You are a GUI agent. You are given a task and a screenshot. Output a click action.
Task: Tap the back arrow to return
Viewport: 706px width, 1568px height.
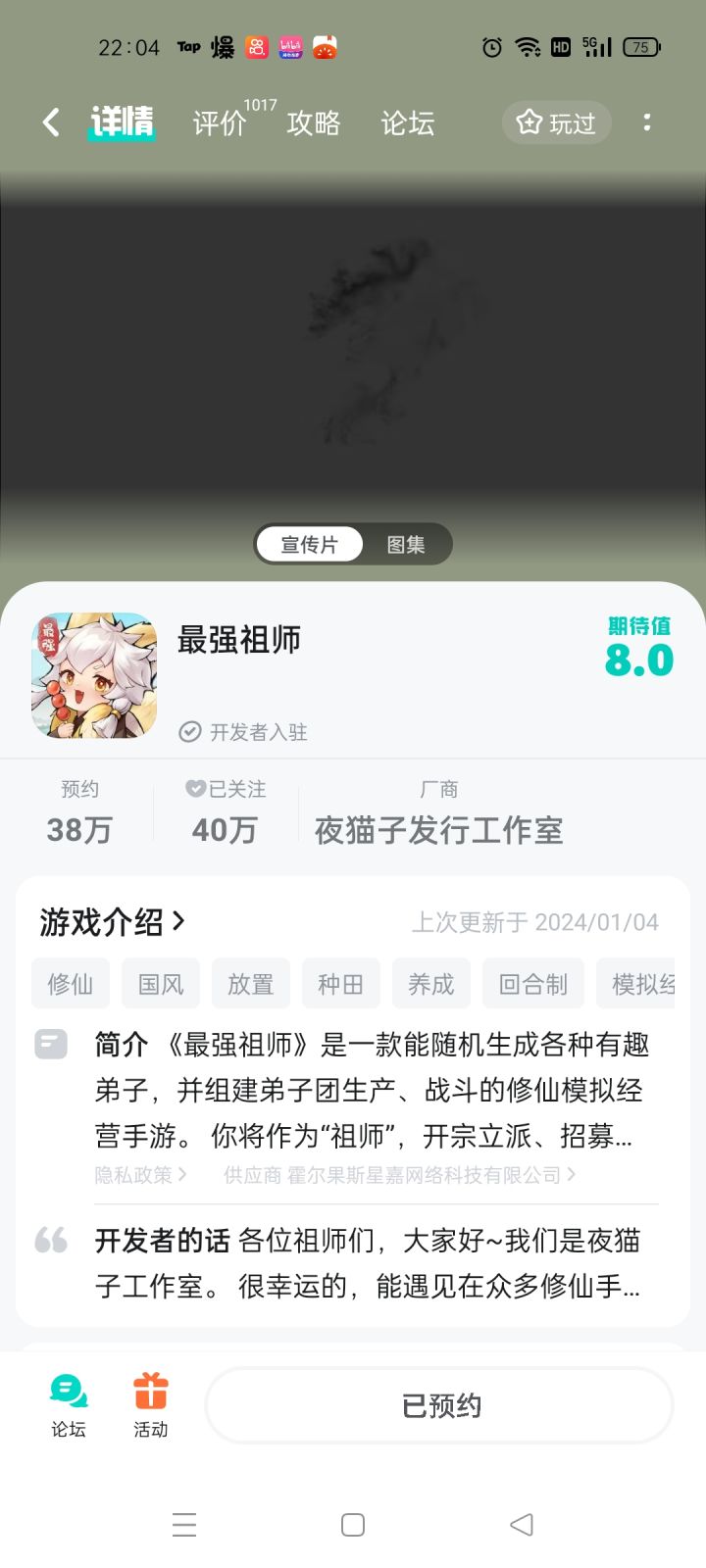[x=50, y=122]
